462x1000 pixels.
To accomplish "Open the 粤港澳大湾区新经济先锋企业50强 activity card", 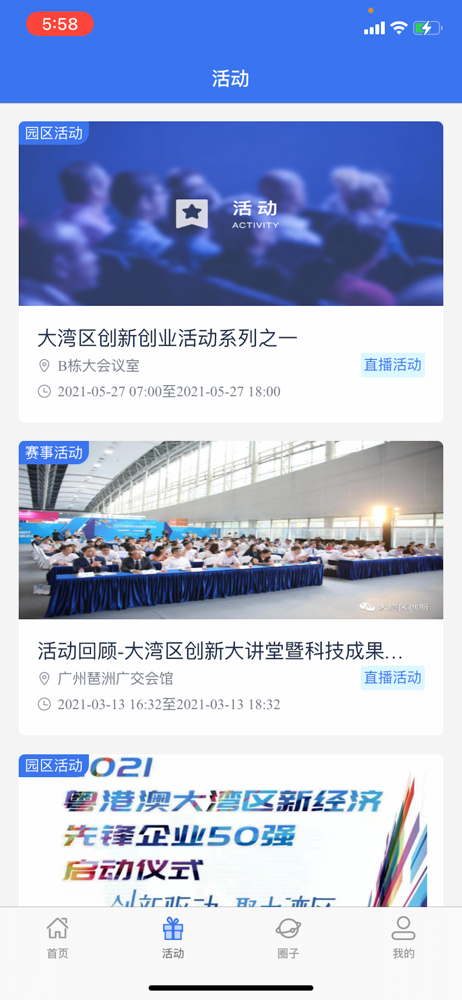I will point(231,830).
